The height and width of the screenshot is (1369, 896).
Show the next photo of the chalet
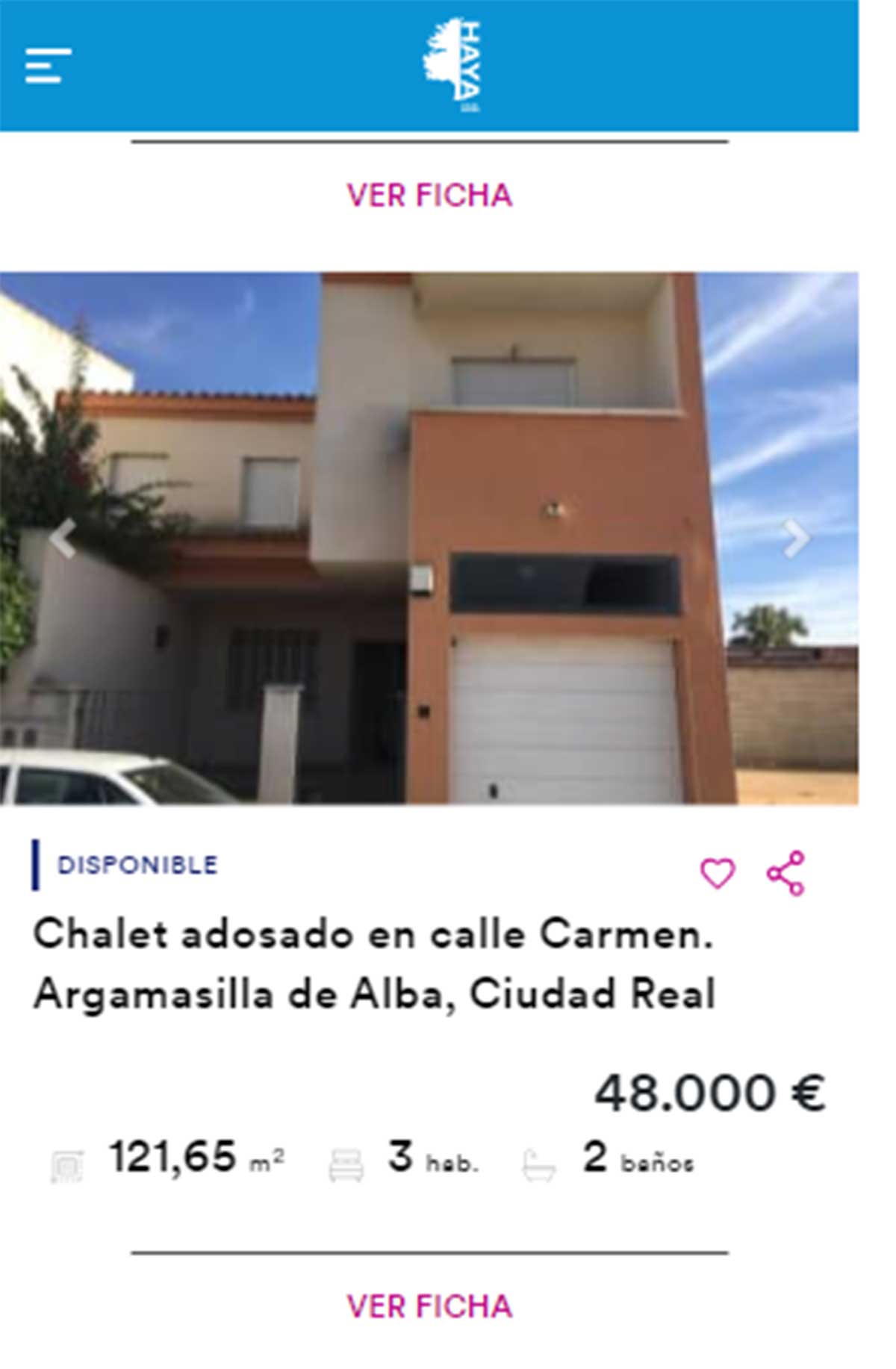796,538
